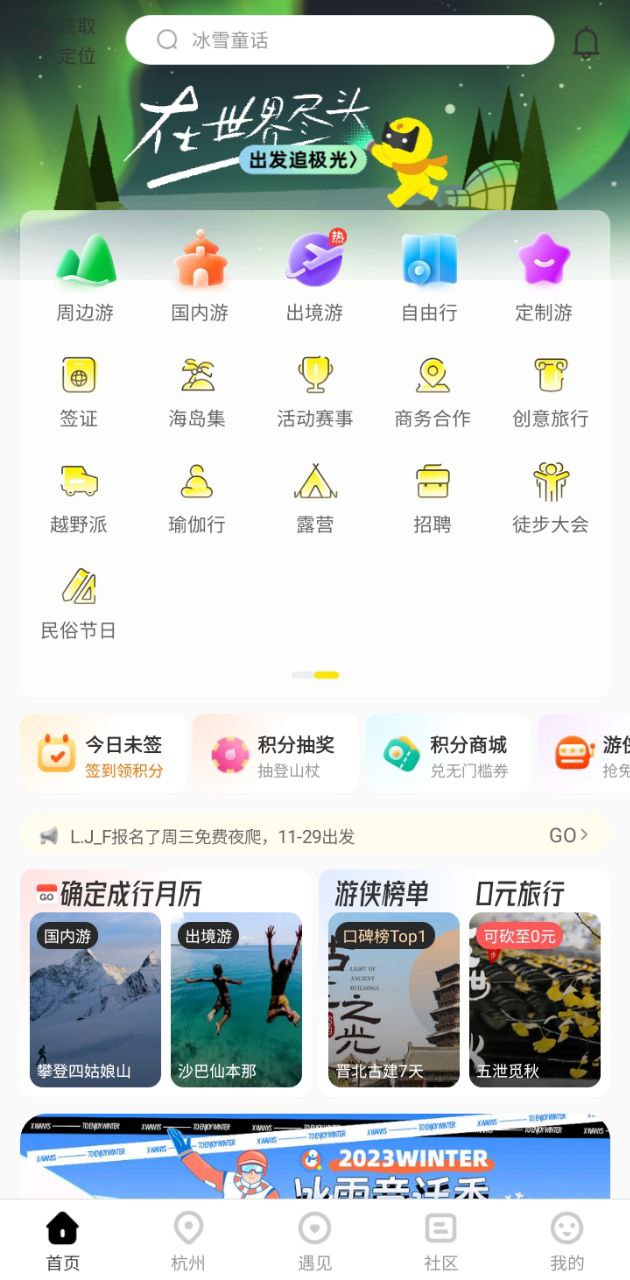Go to 自由行
Image resolution: width=630 pixels, height=1280 pixels.
(429, 278)
